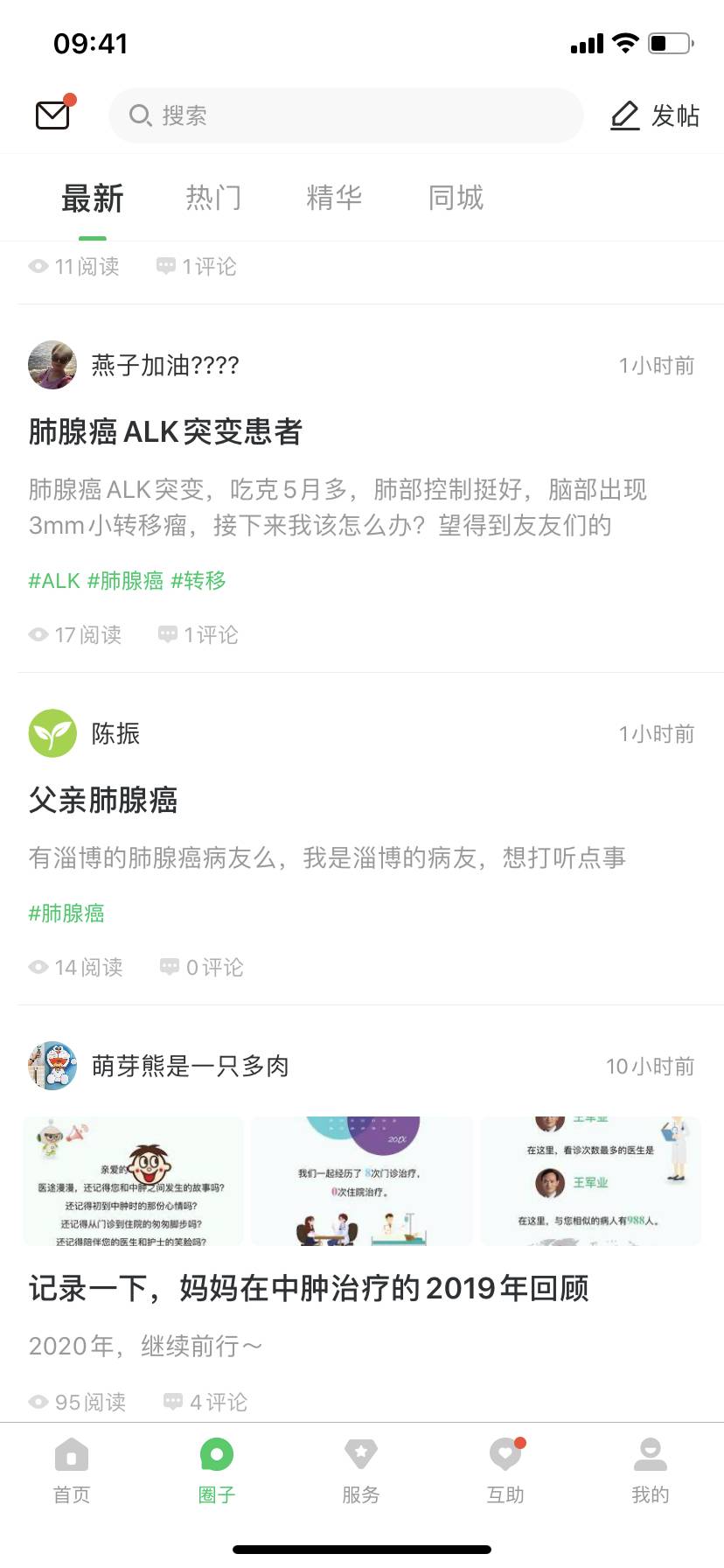Open the #ALK hashtag
Screen dimensions: 724x1568
click(x=54, y=581)
